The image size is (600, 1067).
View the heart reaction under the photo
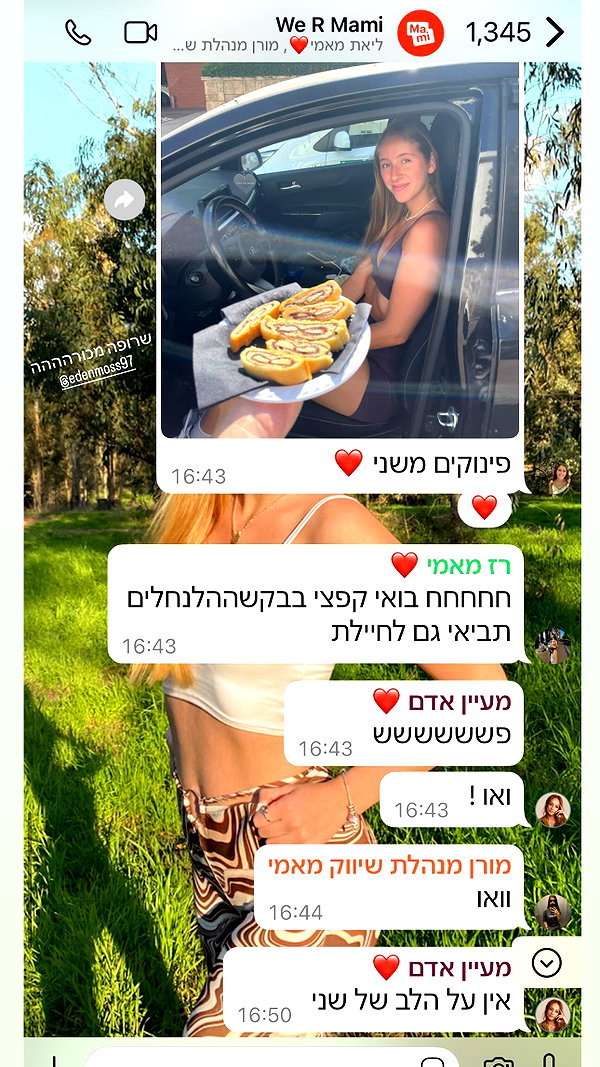point(484,507)
